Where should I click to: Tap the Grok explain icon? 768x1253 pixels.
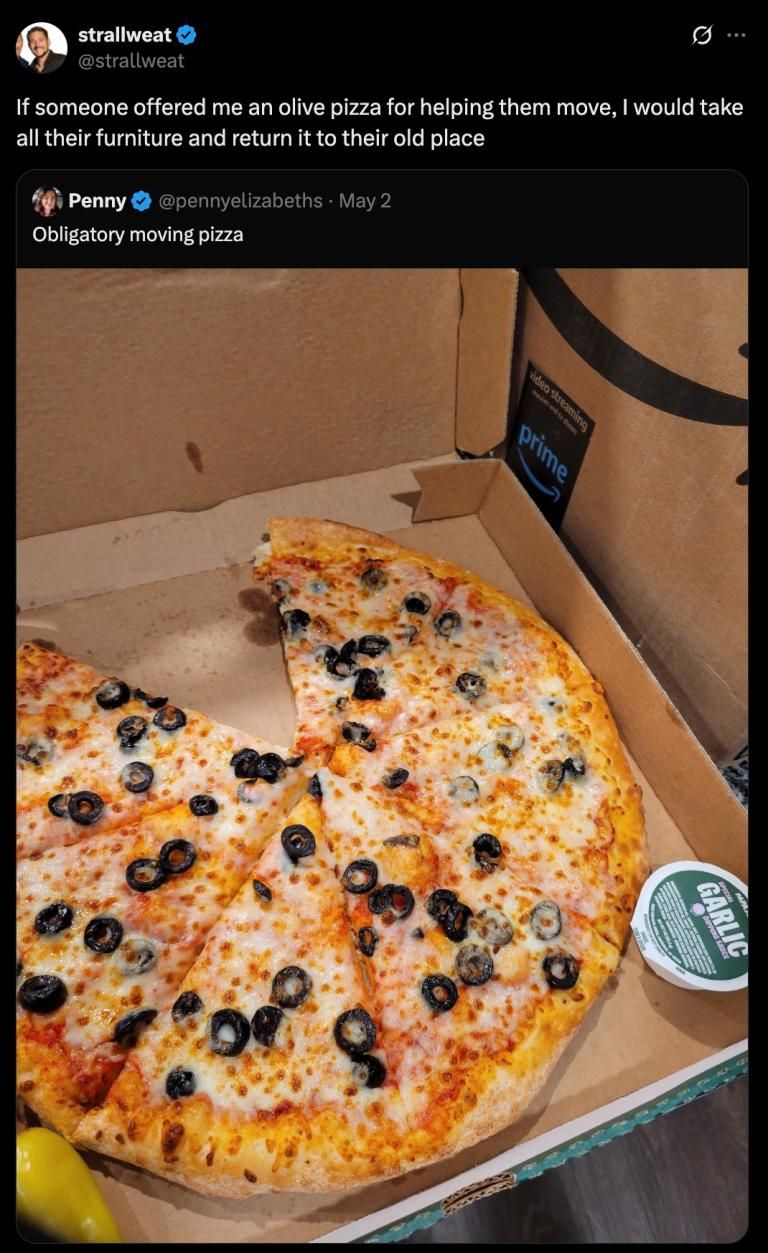point(702,36)
